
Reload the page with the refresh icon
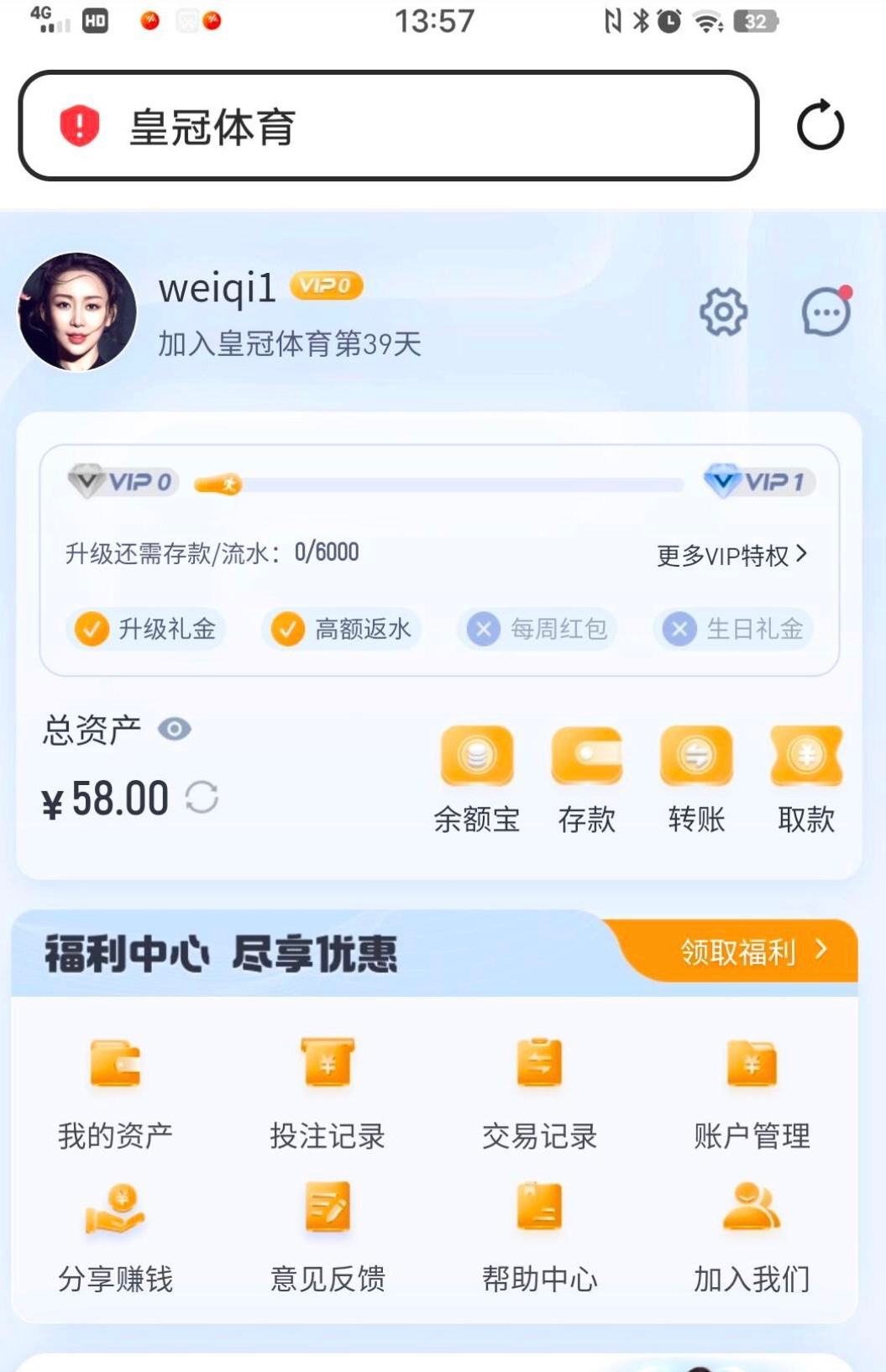point(820,126)
